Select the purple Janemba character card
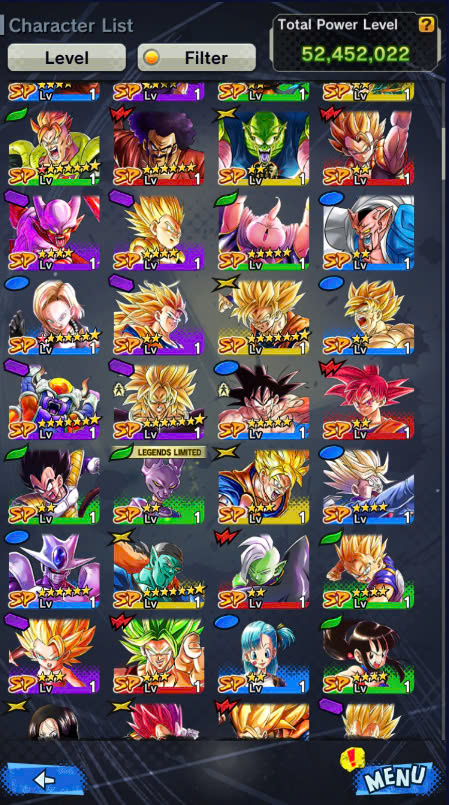Viewport: 449px width, 805px height. [54, 232]
